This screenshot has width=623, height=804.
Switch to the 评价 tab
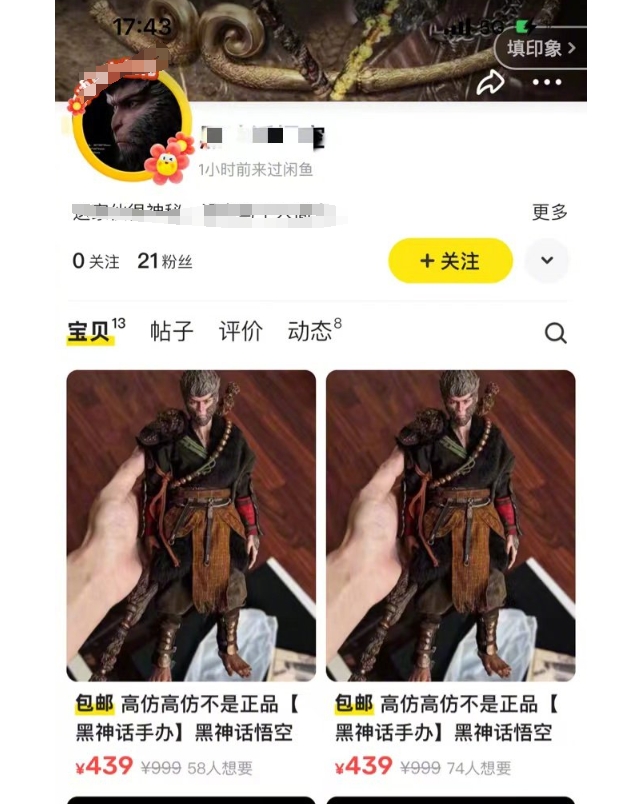pyautogui.click(x=241, y=332)
